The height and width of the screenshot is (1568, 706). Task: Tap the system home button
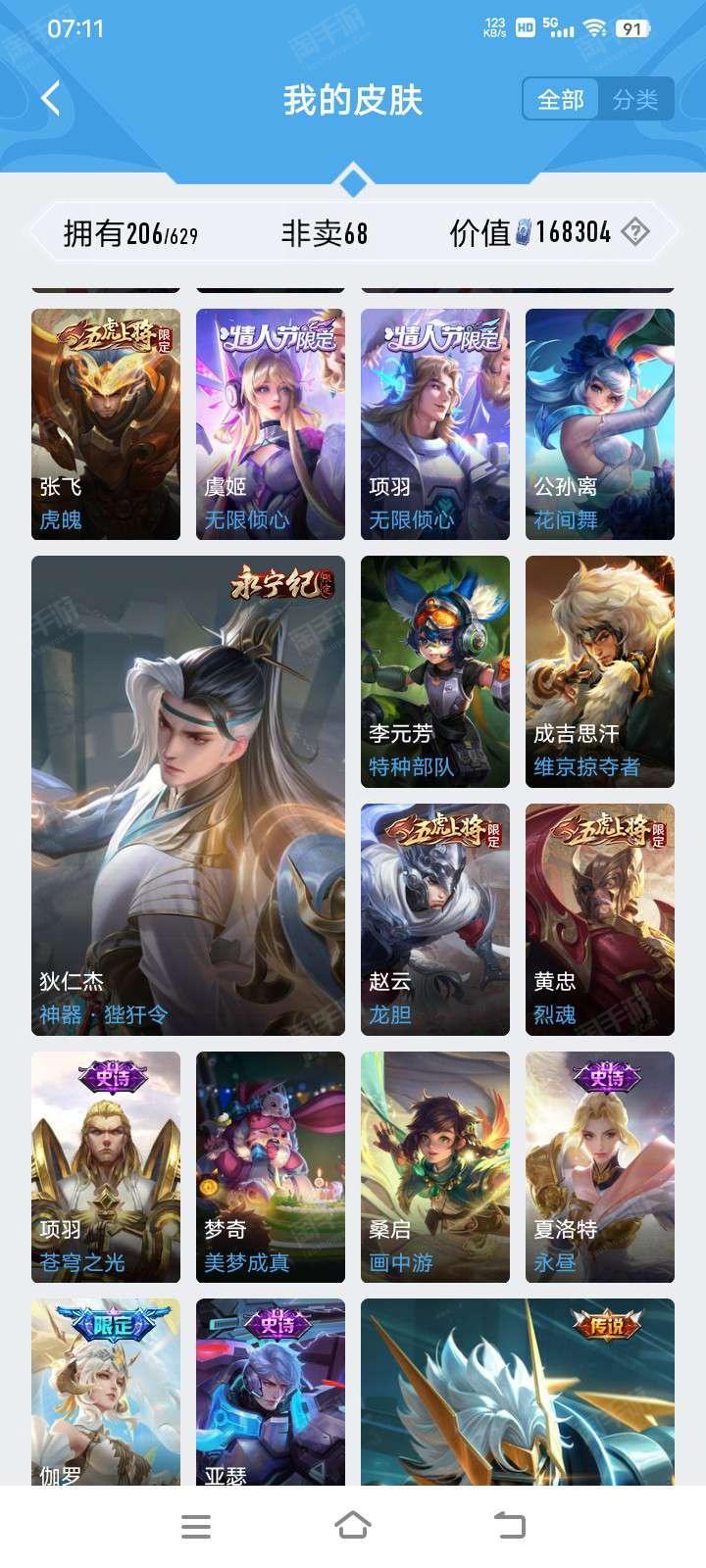[353, 1525]
